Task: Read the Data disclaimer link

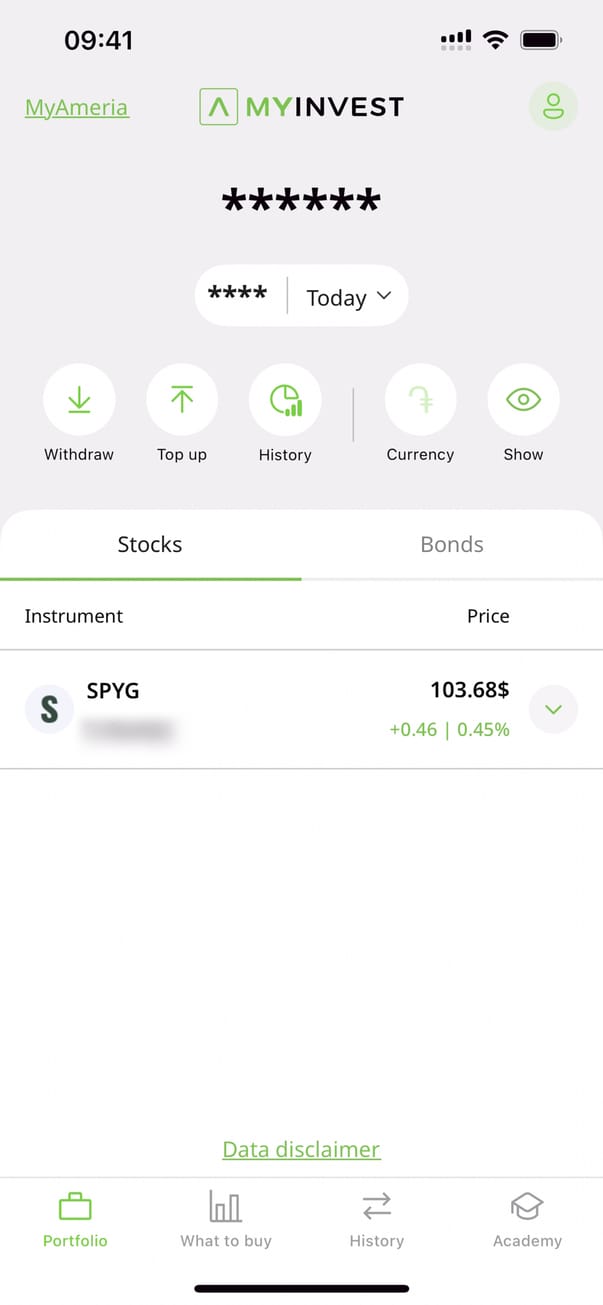Action: [301, 1150]
